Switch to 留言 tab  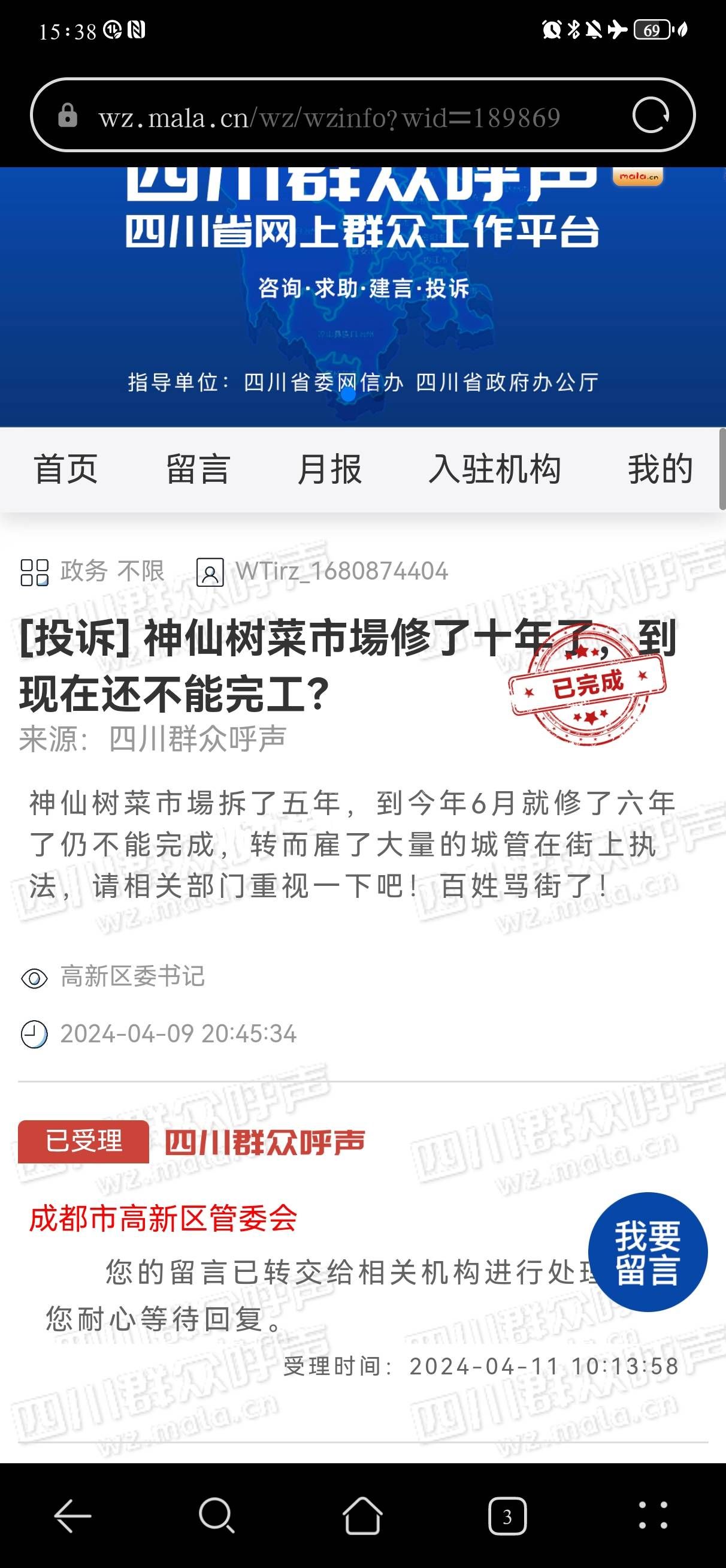click(x=198, y=469)
